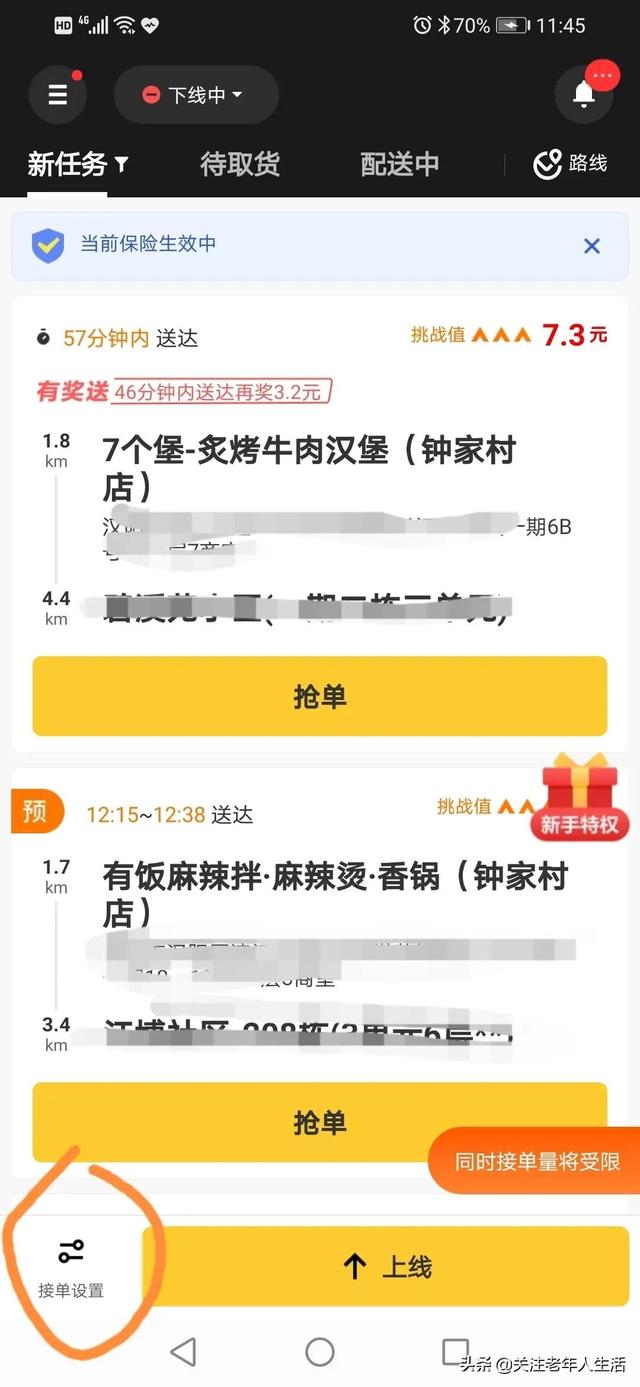This screenshot has height=1387, width=640.
Task: Open the notifications bell
Action: coord(584,95)
